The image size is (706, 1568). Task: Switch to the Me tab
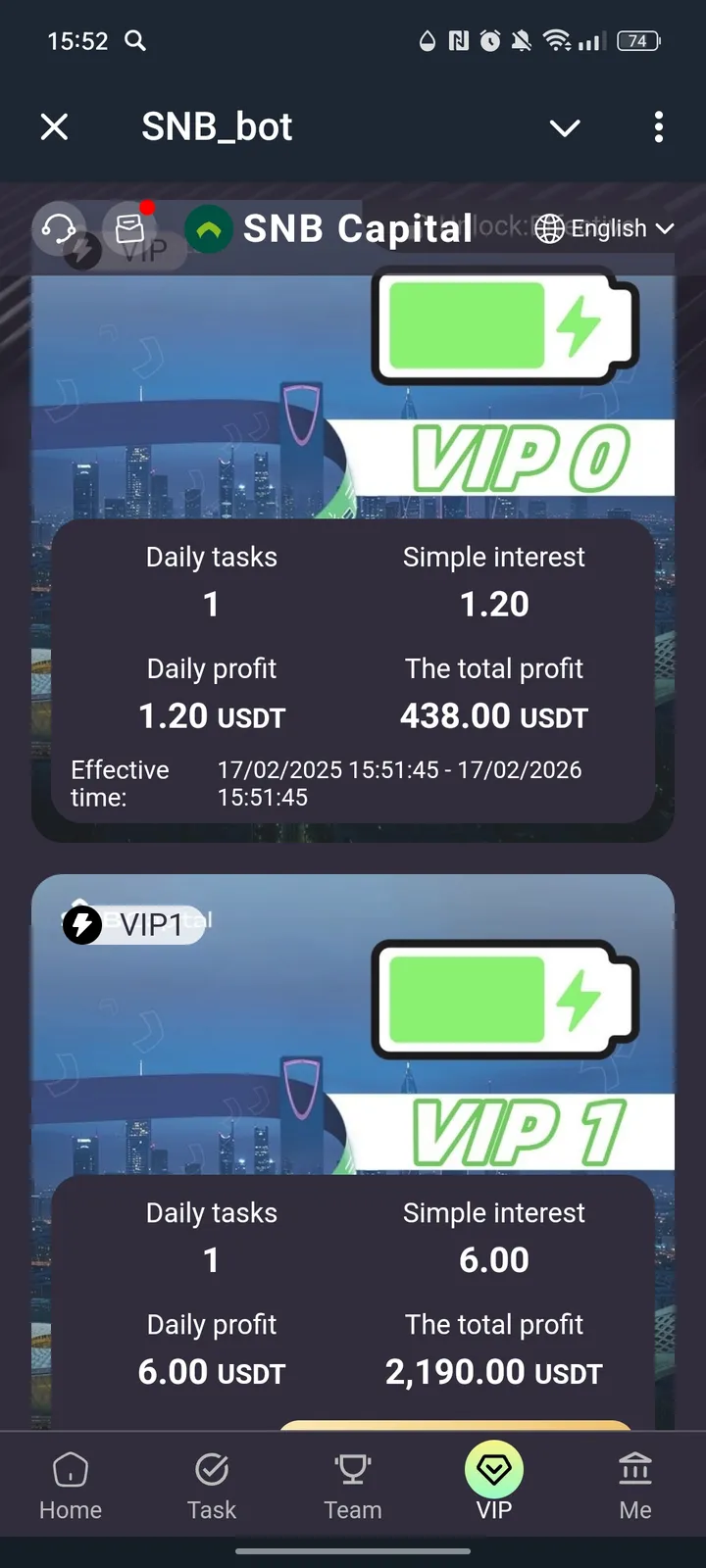[x=635, y=1486]
